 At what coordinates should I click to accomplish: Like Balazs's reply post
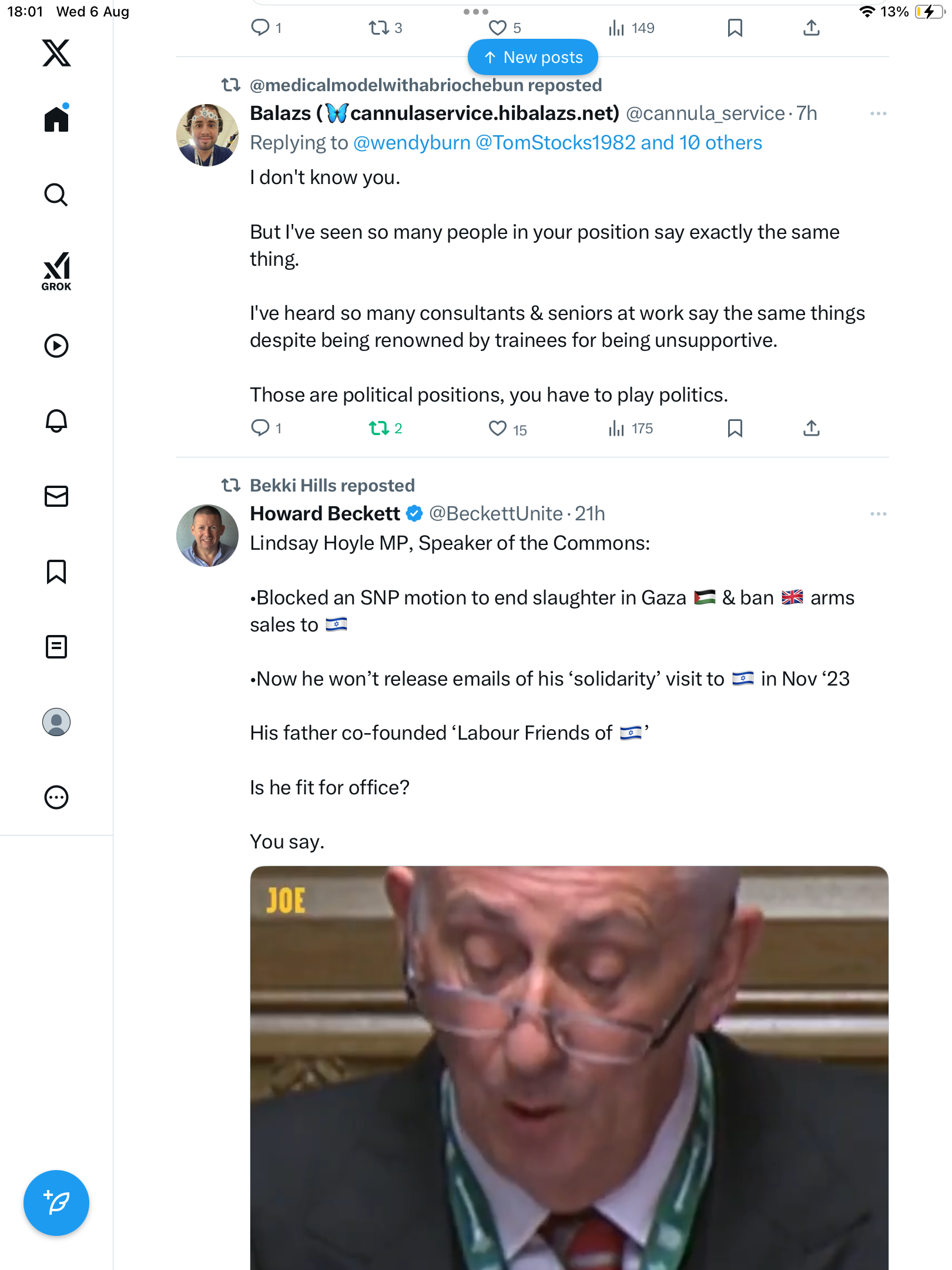[x=498, y=428]
